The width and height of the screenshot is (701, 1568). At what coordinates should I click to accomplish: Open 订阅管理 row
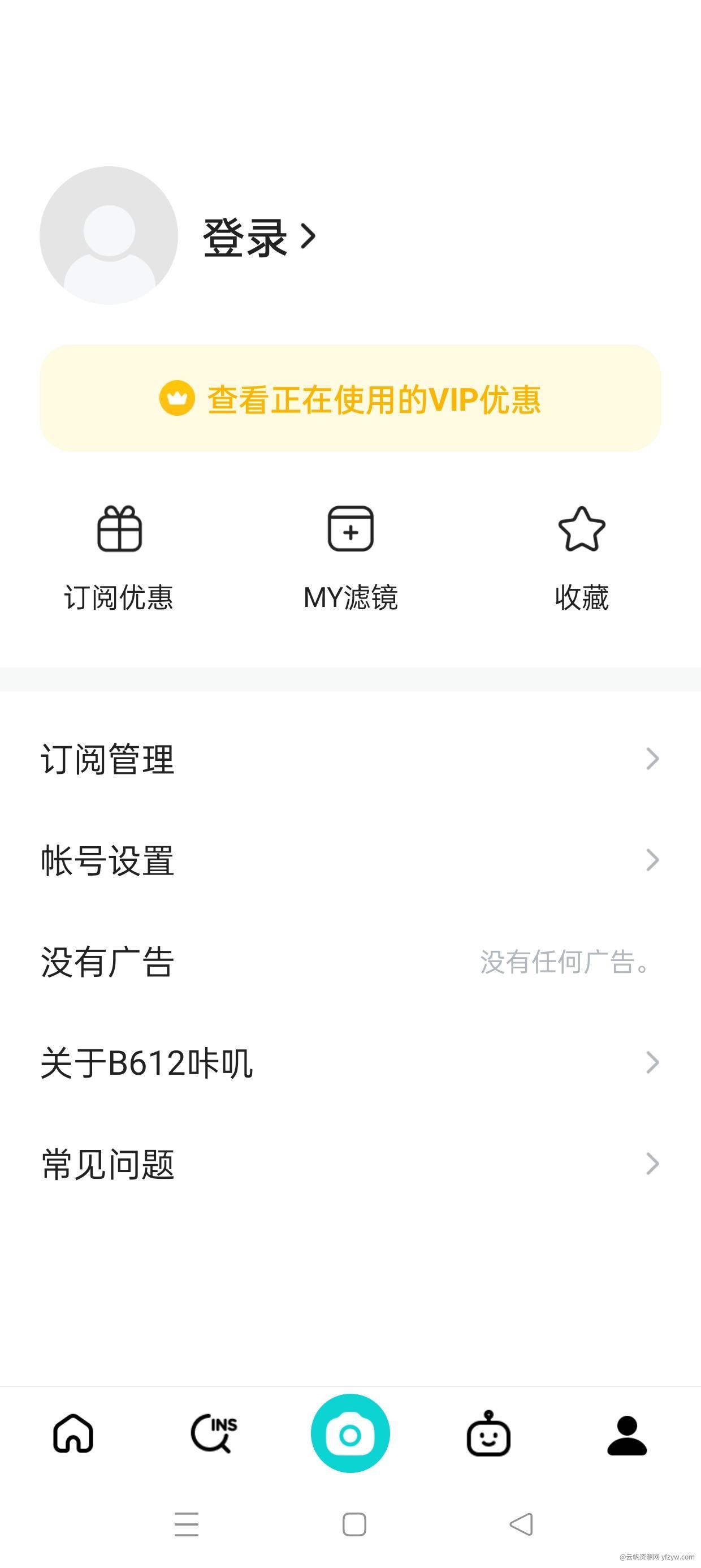coord(350,759)
